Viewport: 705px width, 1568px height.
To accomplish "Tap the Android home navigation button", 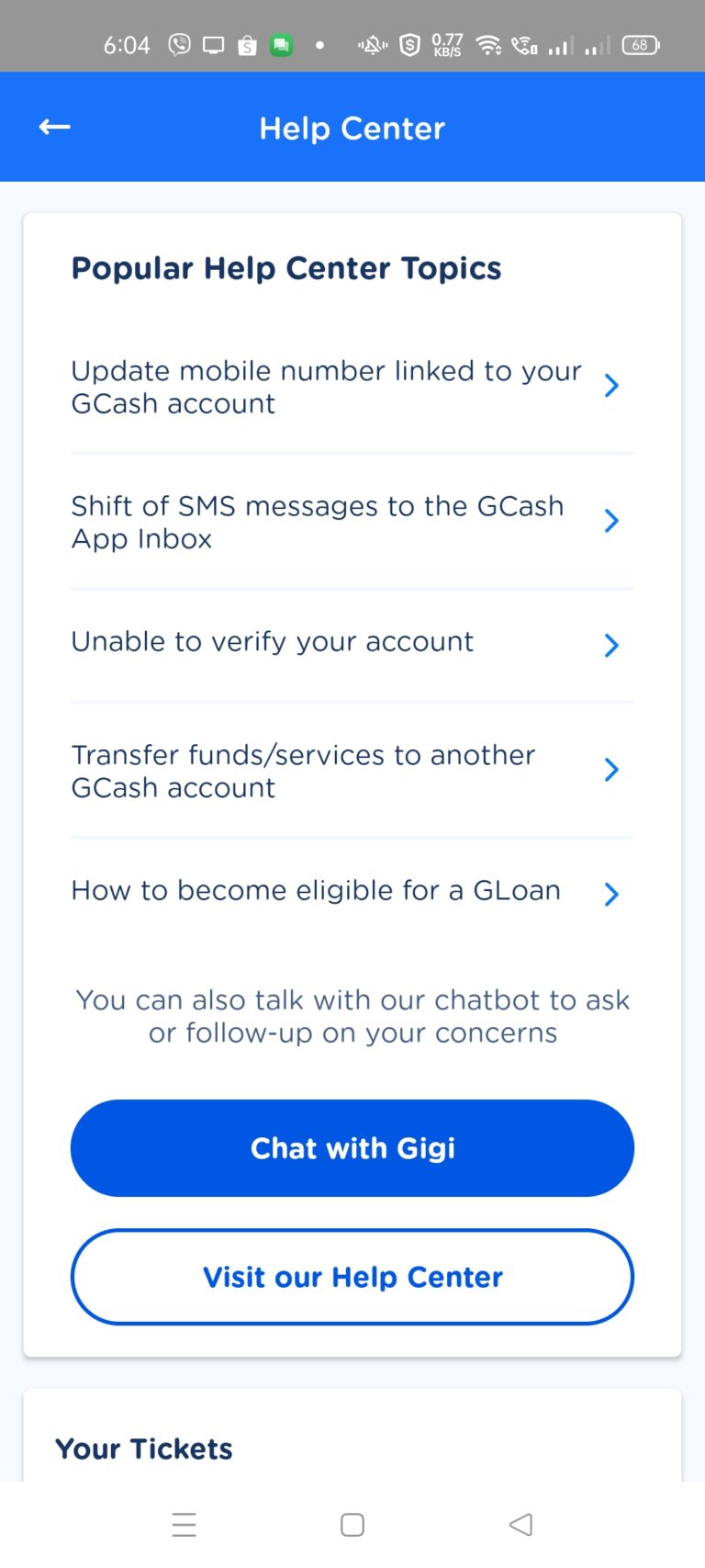I will (352, 1524).
